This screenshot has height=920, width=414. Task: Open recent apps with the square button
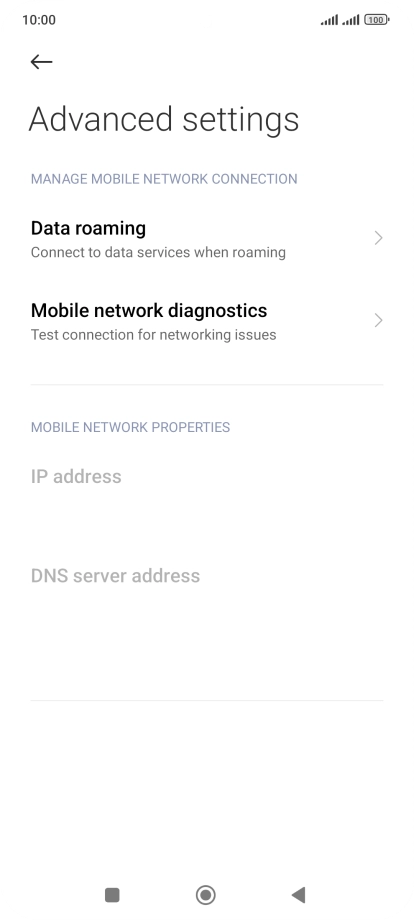point(112,895)
